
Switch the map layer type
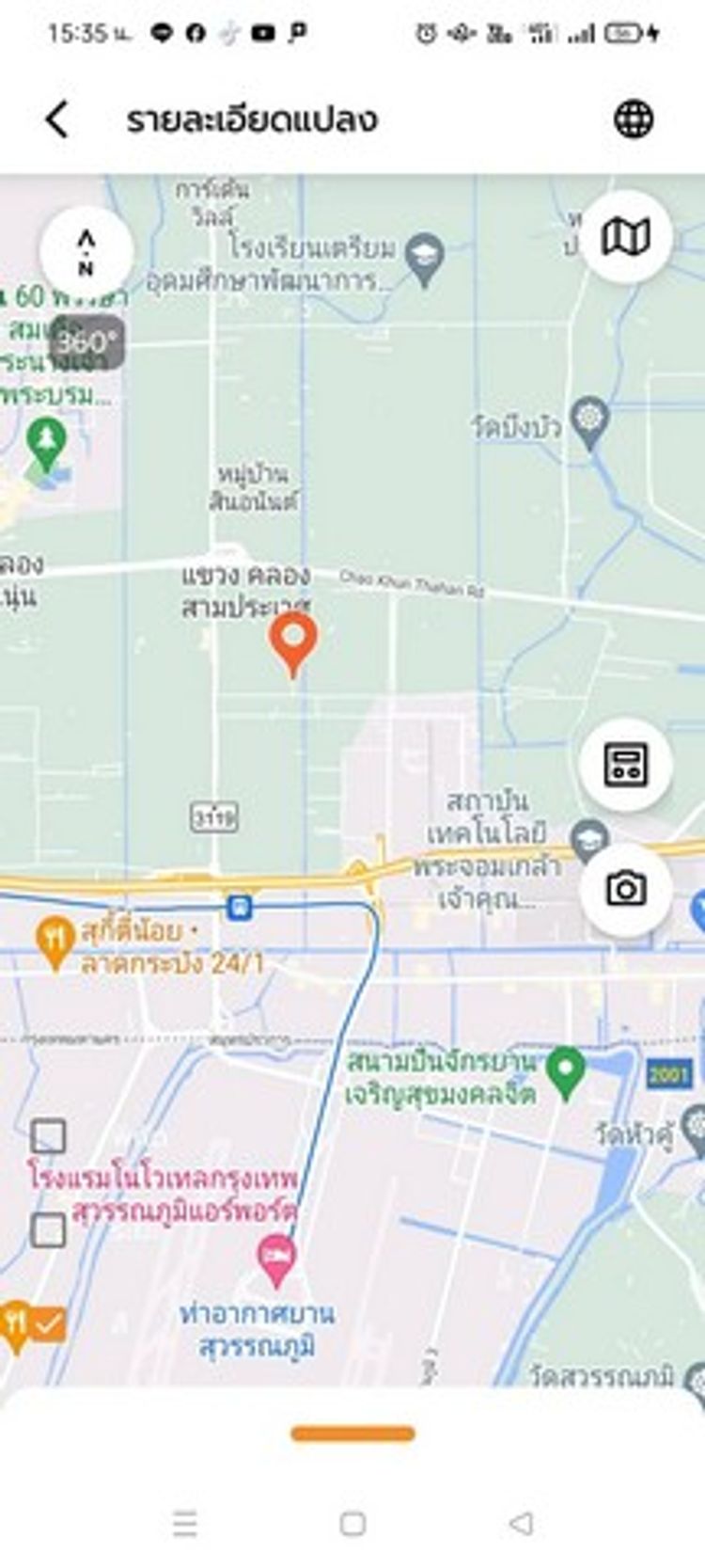click(625, 237)
